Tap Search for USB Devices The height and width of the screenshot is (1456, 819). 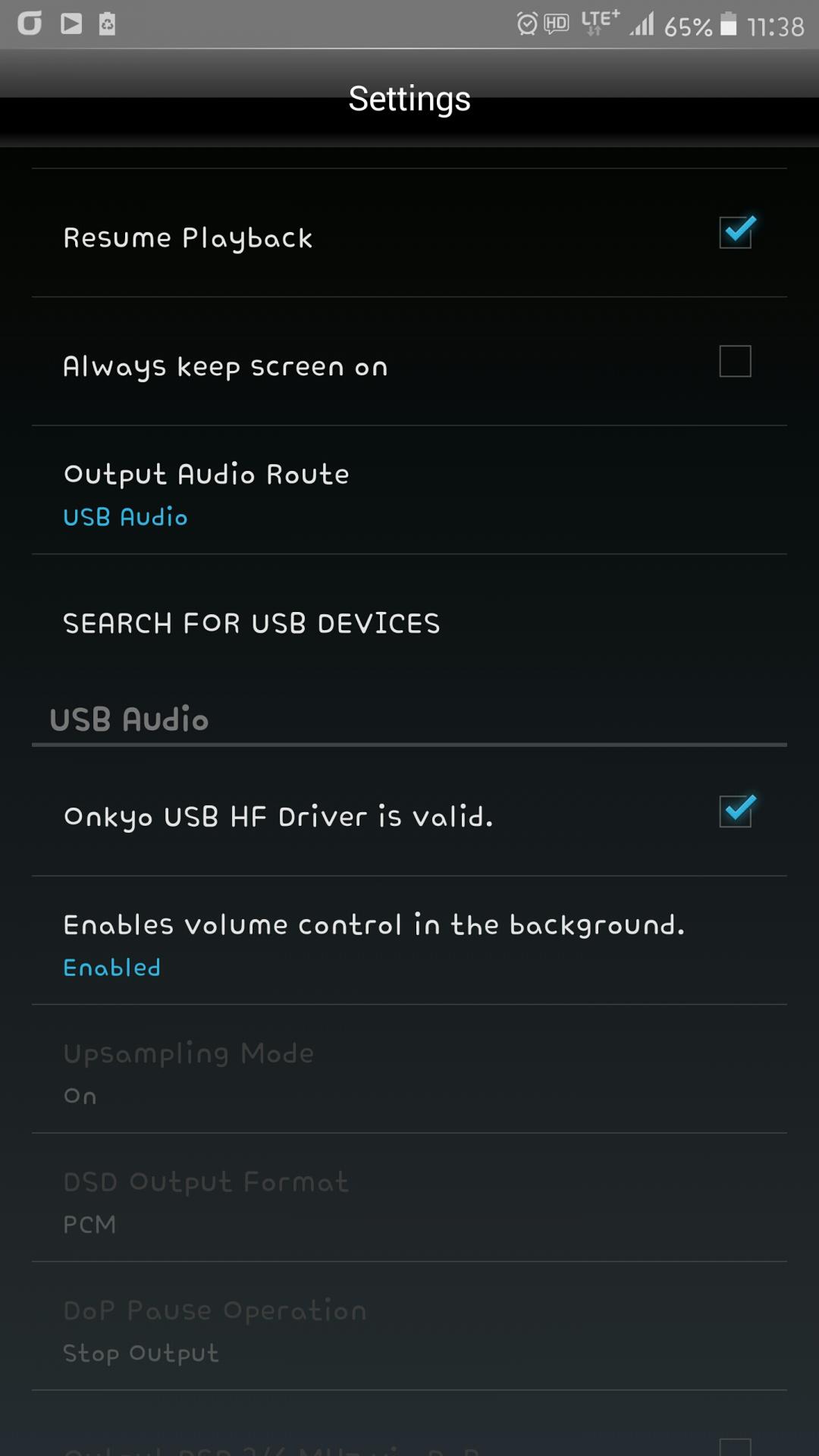tap(409, 623)
